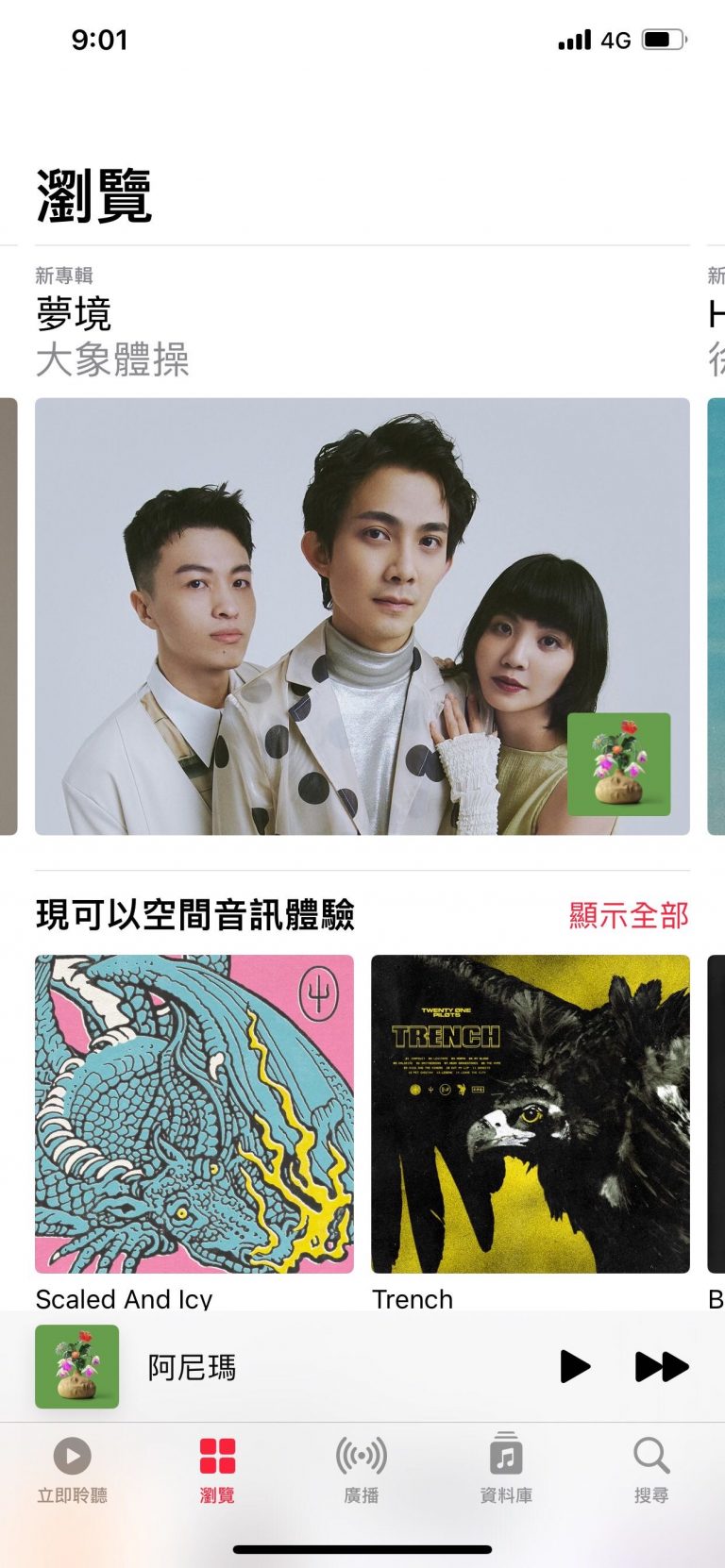Open the 夢境 album feature card
This screenshot has height=1568, width=725.
[x=362, y=615]
